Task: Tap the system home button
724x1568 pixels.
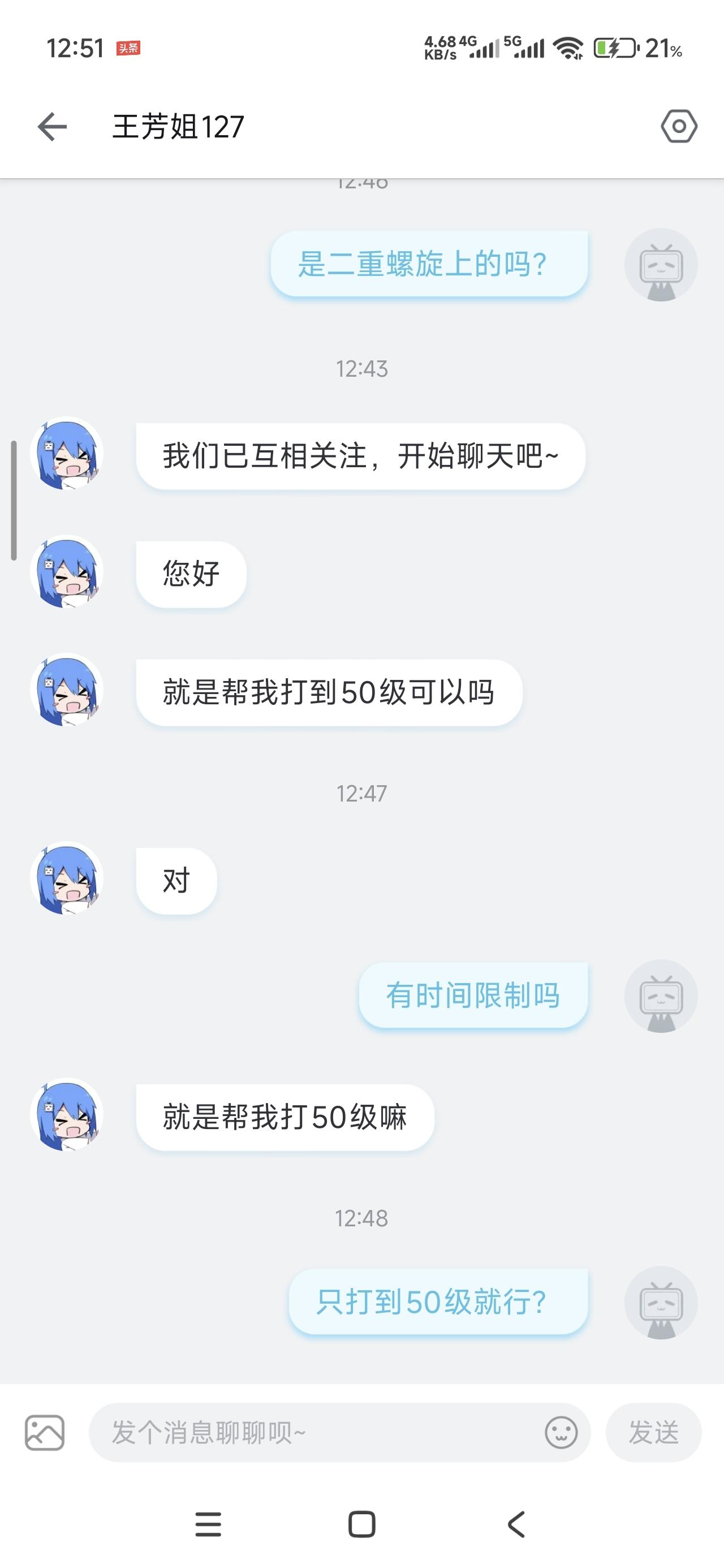Action: [361, 1524]
